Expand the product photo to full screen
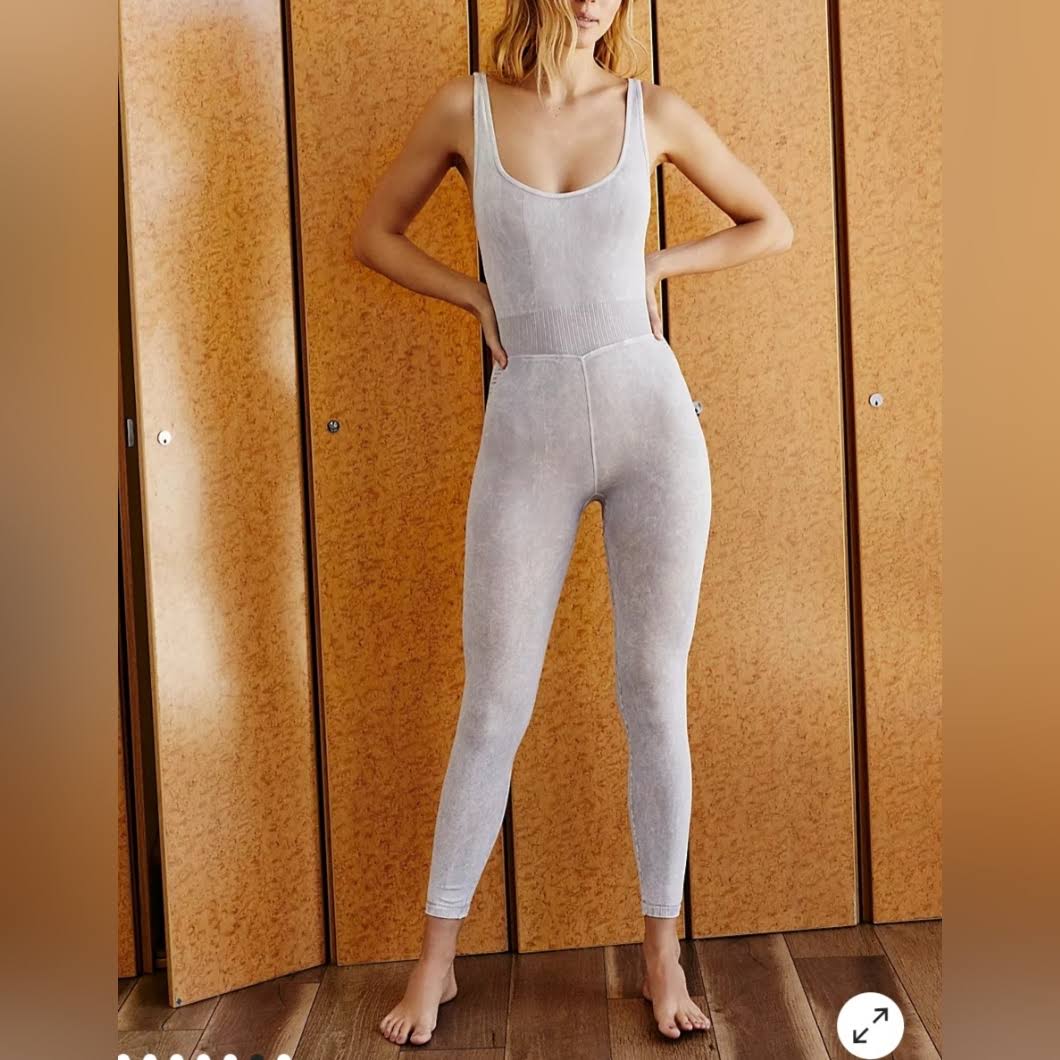The image size is (1060, 1060). 870,1025
